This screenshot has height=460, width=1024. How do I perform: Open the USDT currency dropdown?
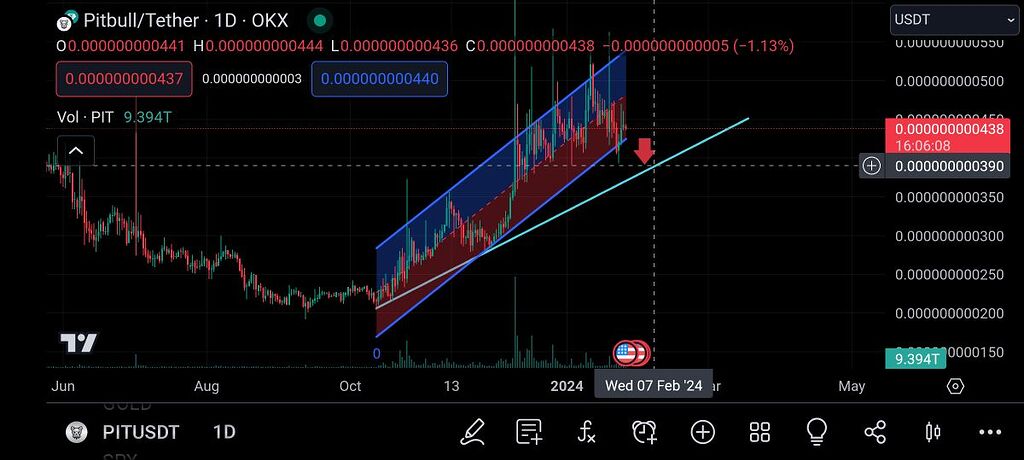click(x=954, y=19)
